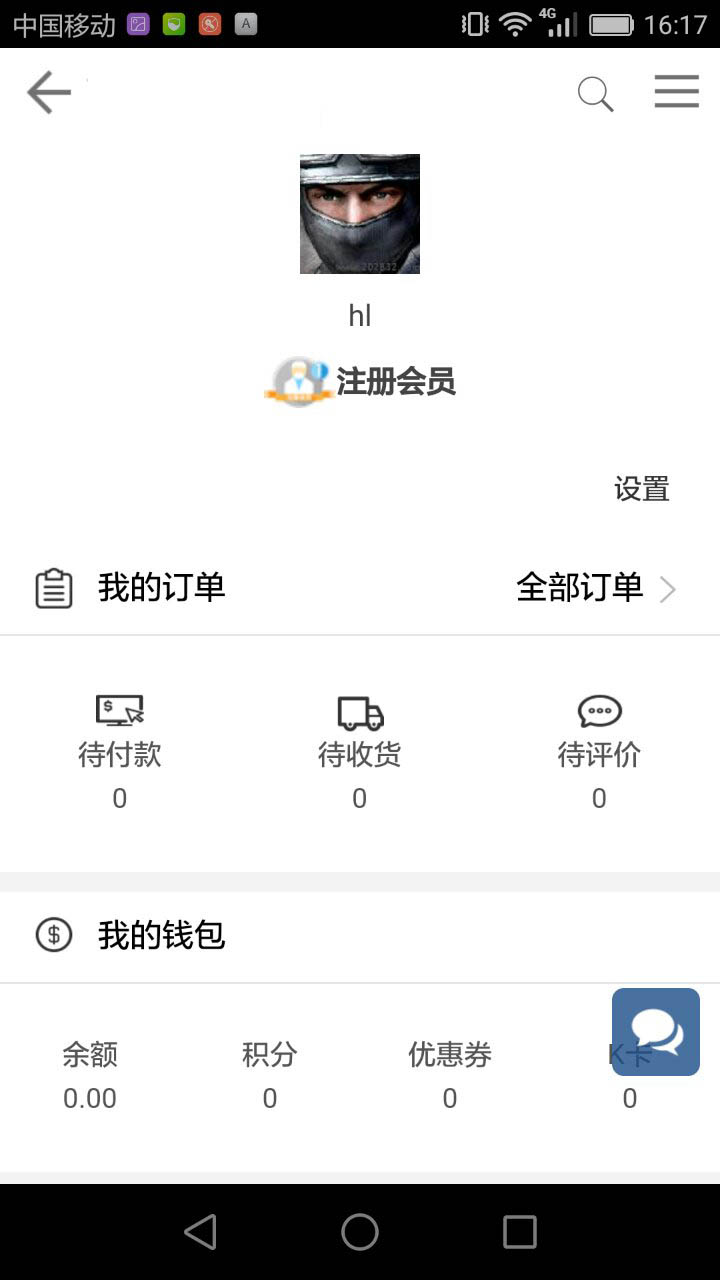This screenshot has width=720, height=1280.
Task: Open the search magnifier icon
Action: click(595, 94)
